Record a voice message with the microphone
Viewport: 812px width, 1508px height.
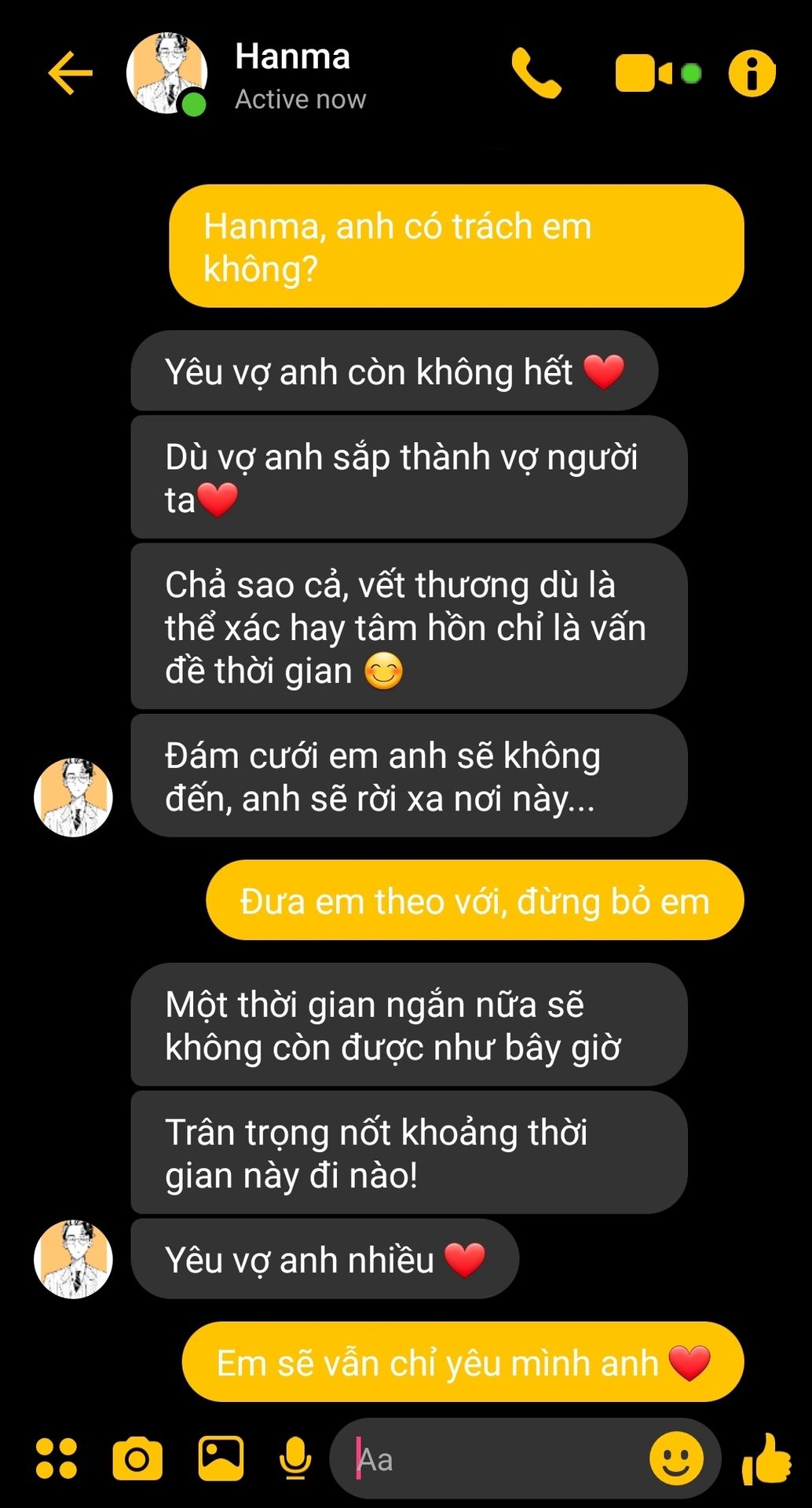295,1459
